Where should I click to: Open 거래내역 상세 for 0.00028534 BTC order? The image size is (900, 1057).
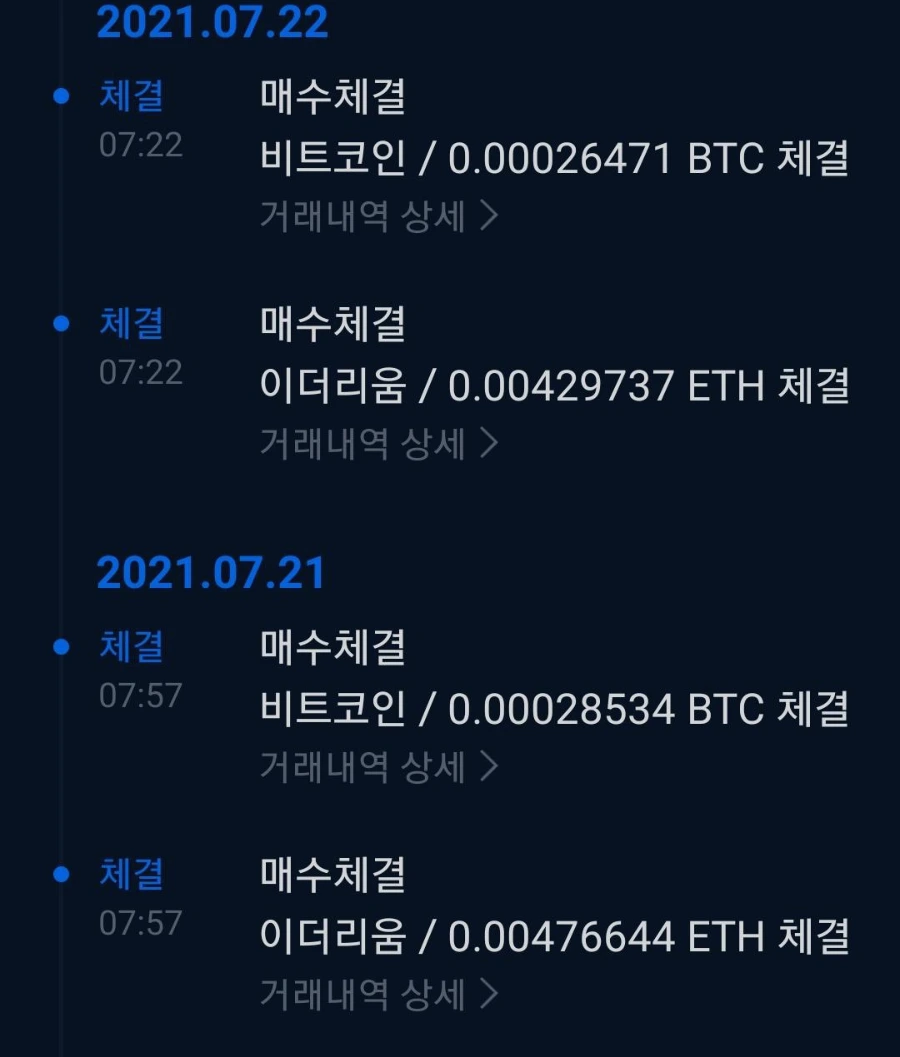tap(378, 767)
